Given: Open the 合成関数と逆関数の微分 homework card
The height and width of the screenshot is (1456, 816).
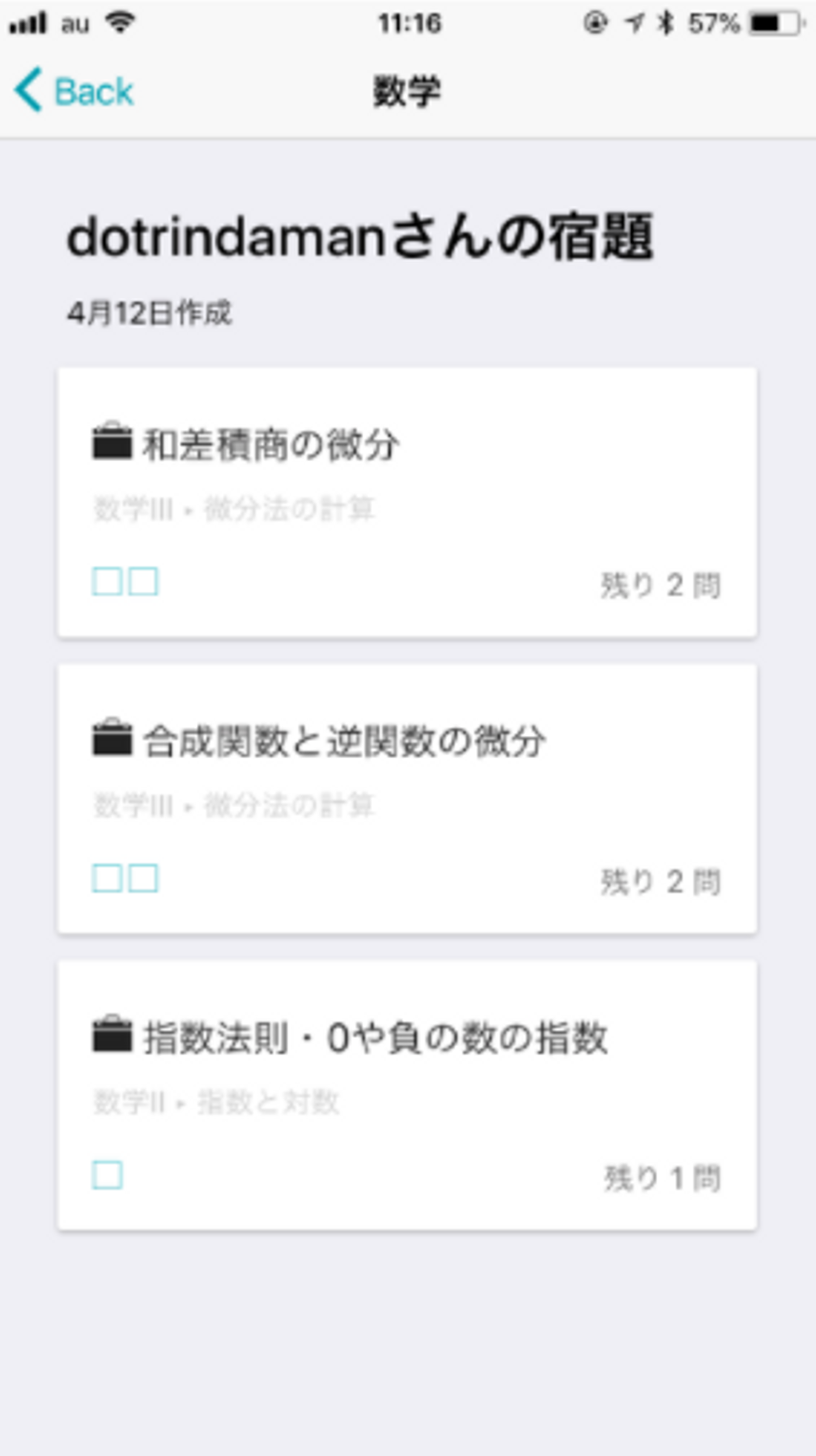Looking at the screenshot, I should [x=407, y=799].
